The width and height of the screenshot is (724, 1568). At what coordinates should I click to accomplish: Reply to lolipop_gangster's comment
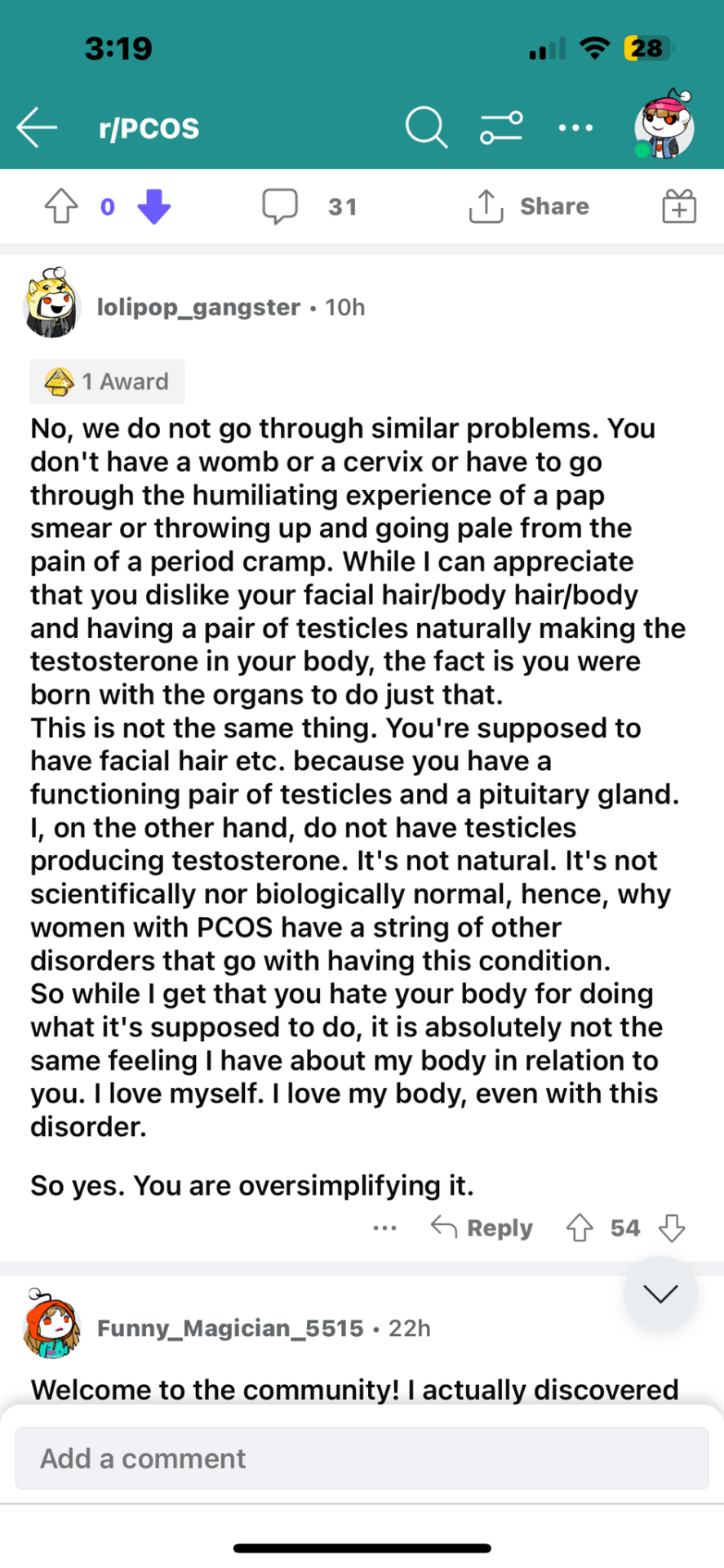tap(482, 1227)
